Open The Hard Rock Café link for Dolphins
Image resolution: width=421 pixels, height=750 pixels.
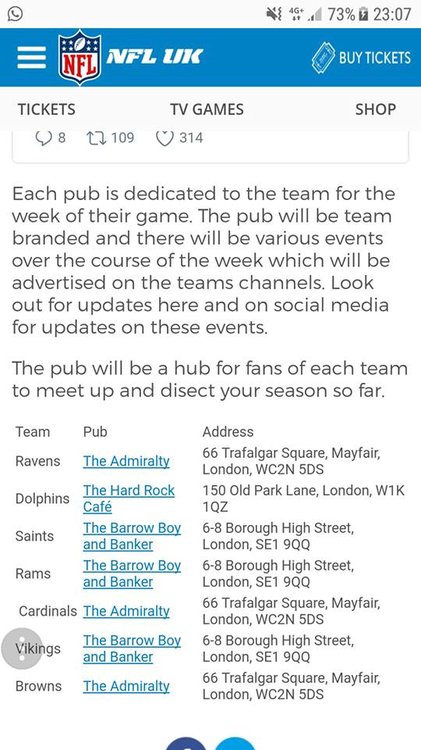129,498
